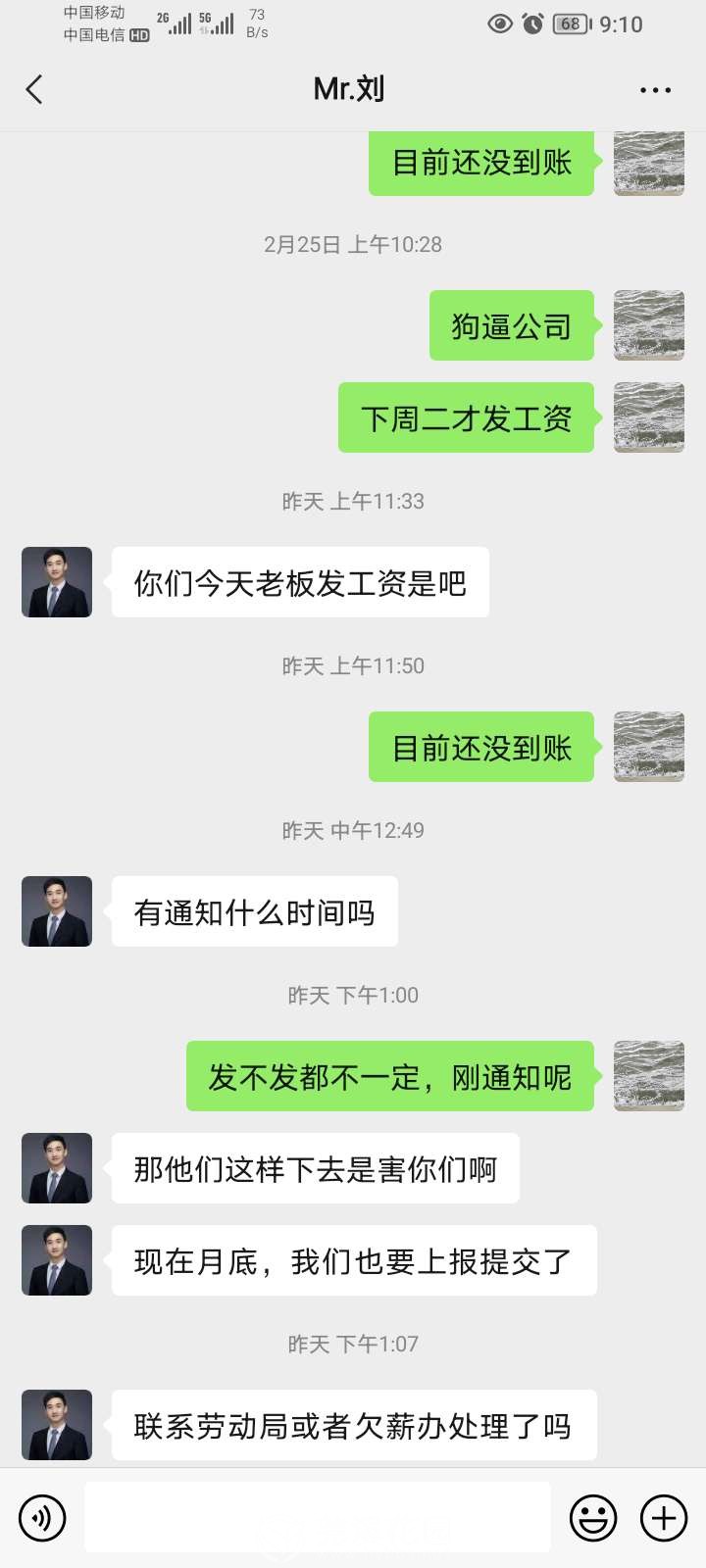Image resolution: width=706 pixels, height=1568 pixels.
Task: Open the plus attachment menu
Action: [x=664, y=1518]
